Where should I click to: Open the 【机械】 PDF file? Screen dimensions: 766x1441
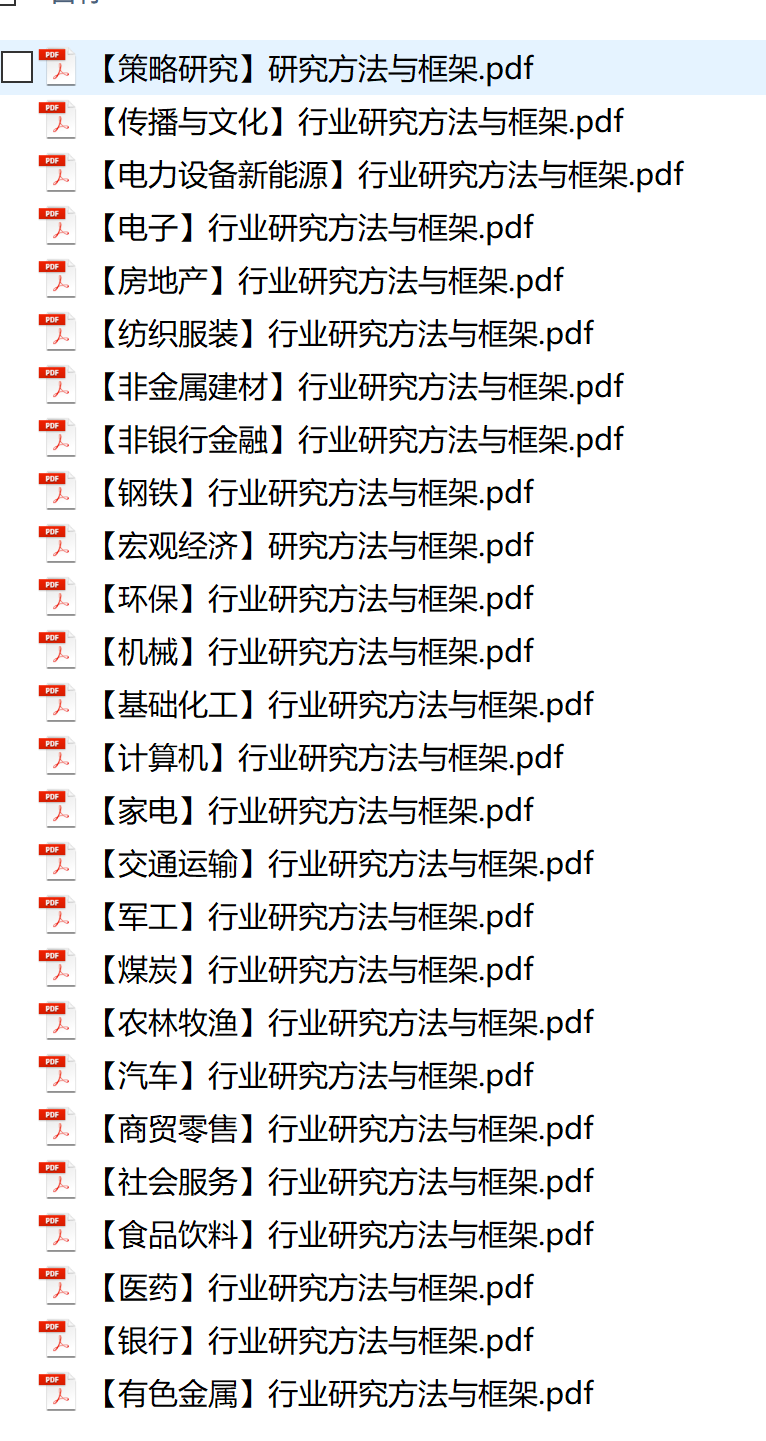pyautogui.click(x=314, y=652)
